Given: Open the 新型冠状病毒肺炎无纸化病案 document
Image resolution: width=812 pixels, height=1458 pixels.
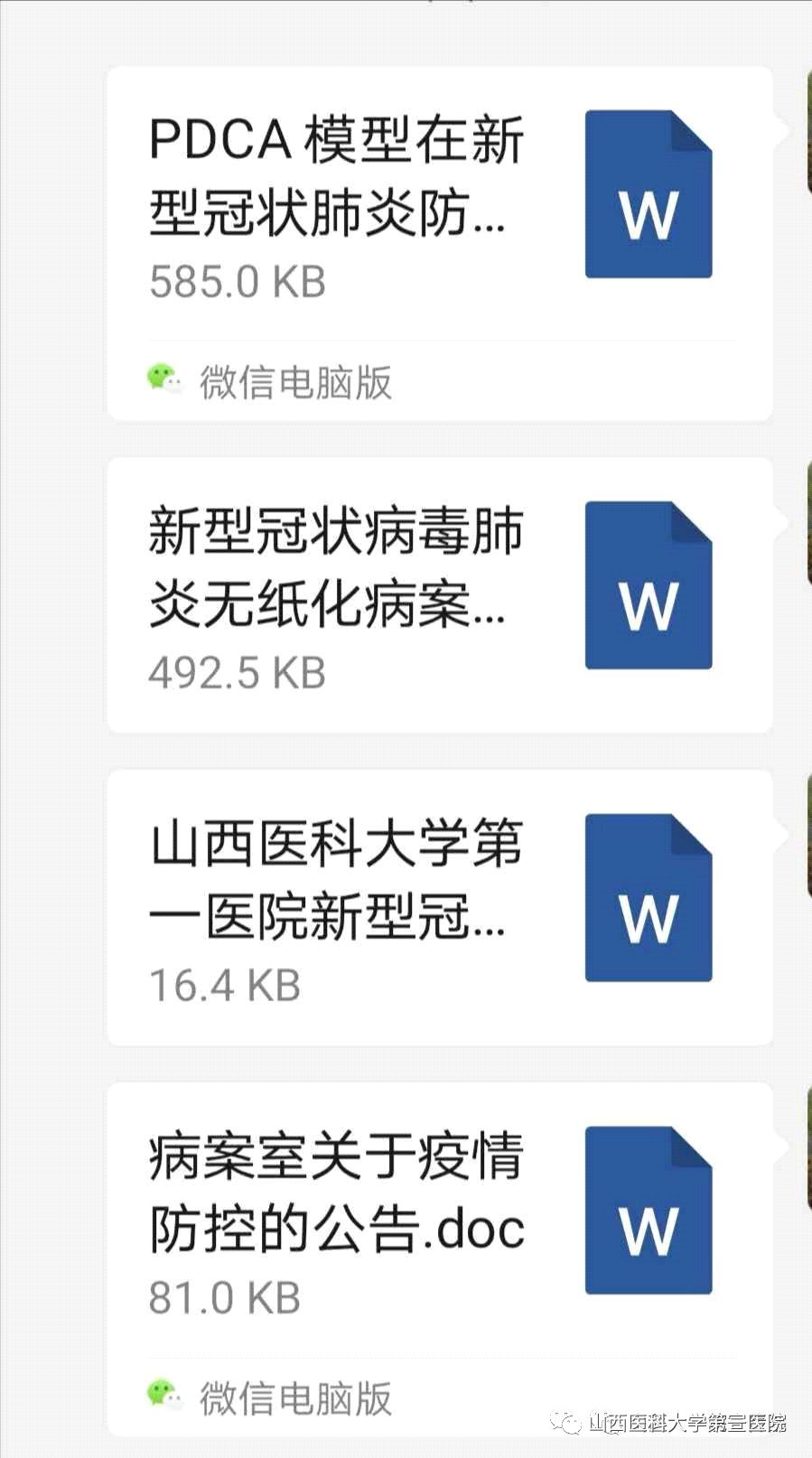Looking at the screenshot, I should pyautogui.click(x=440, y=595).
